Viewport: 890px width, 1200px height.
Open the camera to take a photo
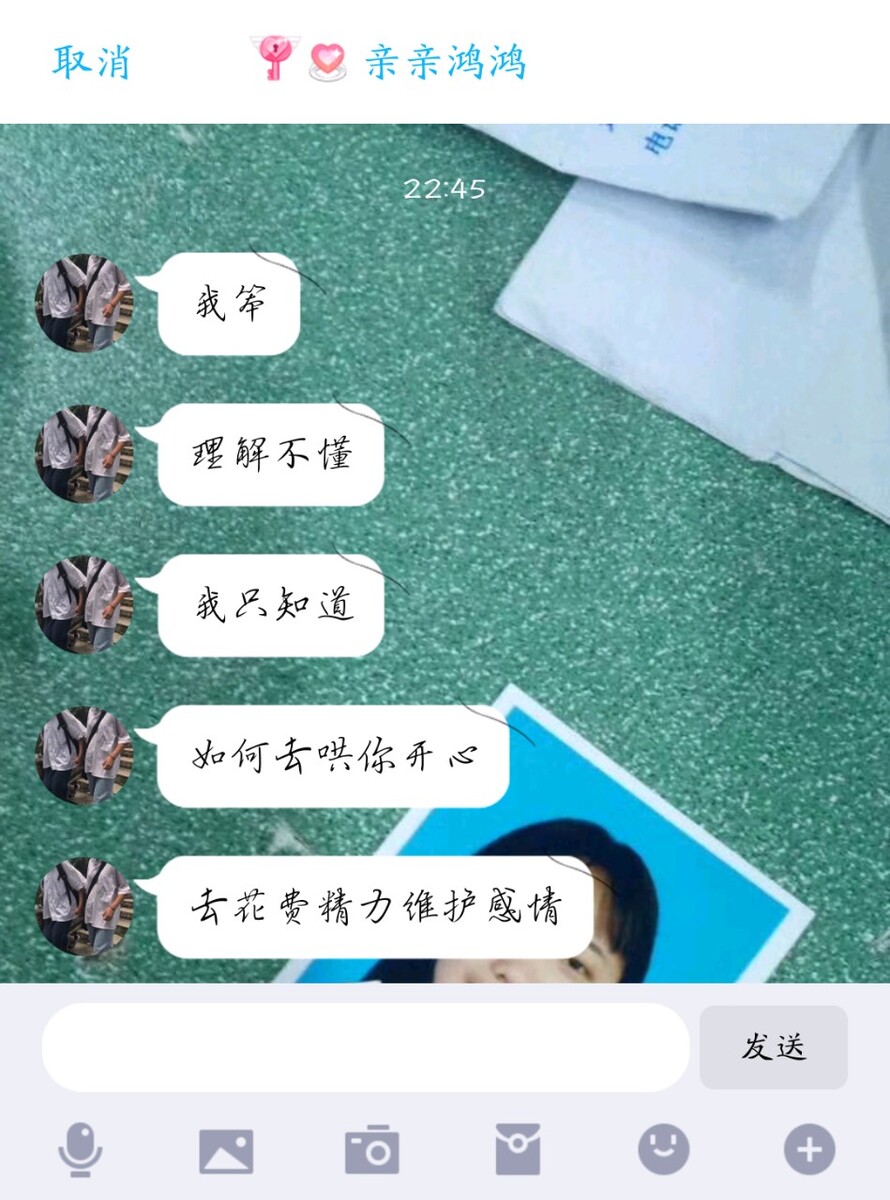372,1149
